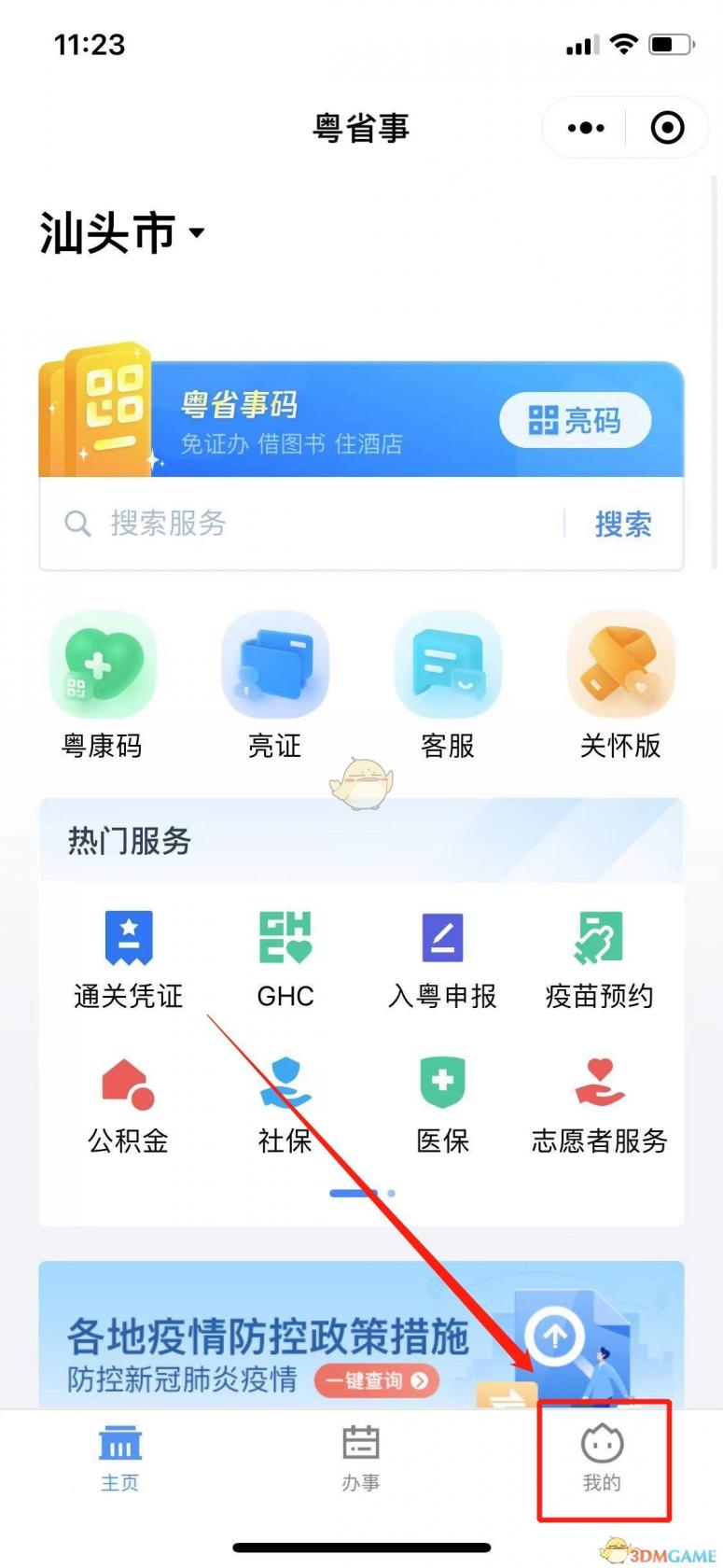Open 公积金 housing fund service
Screen dimensions: 723x1568
(128, 1101)
